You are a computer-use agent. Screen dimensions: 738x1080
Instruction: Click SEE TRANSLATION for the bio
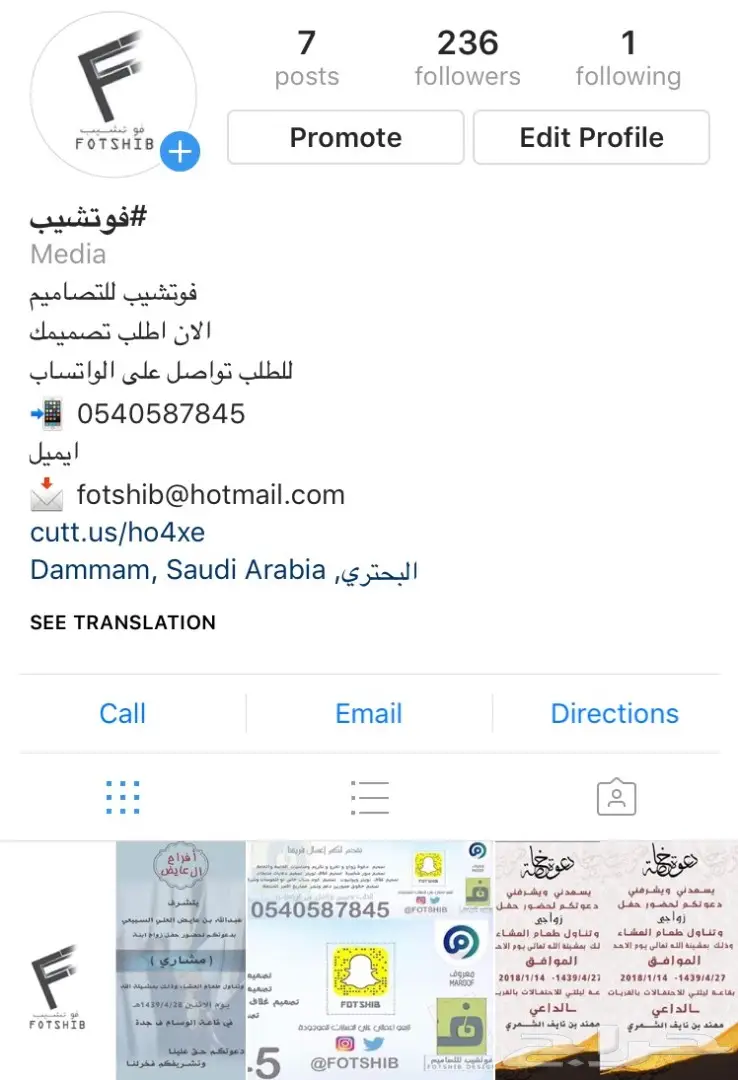click(x=122, y=622)
